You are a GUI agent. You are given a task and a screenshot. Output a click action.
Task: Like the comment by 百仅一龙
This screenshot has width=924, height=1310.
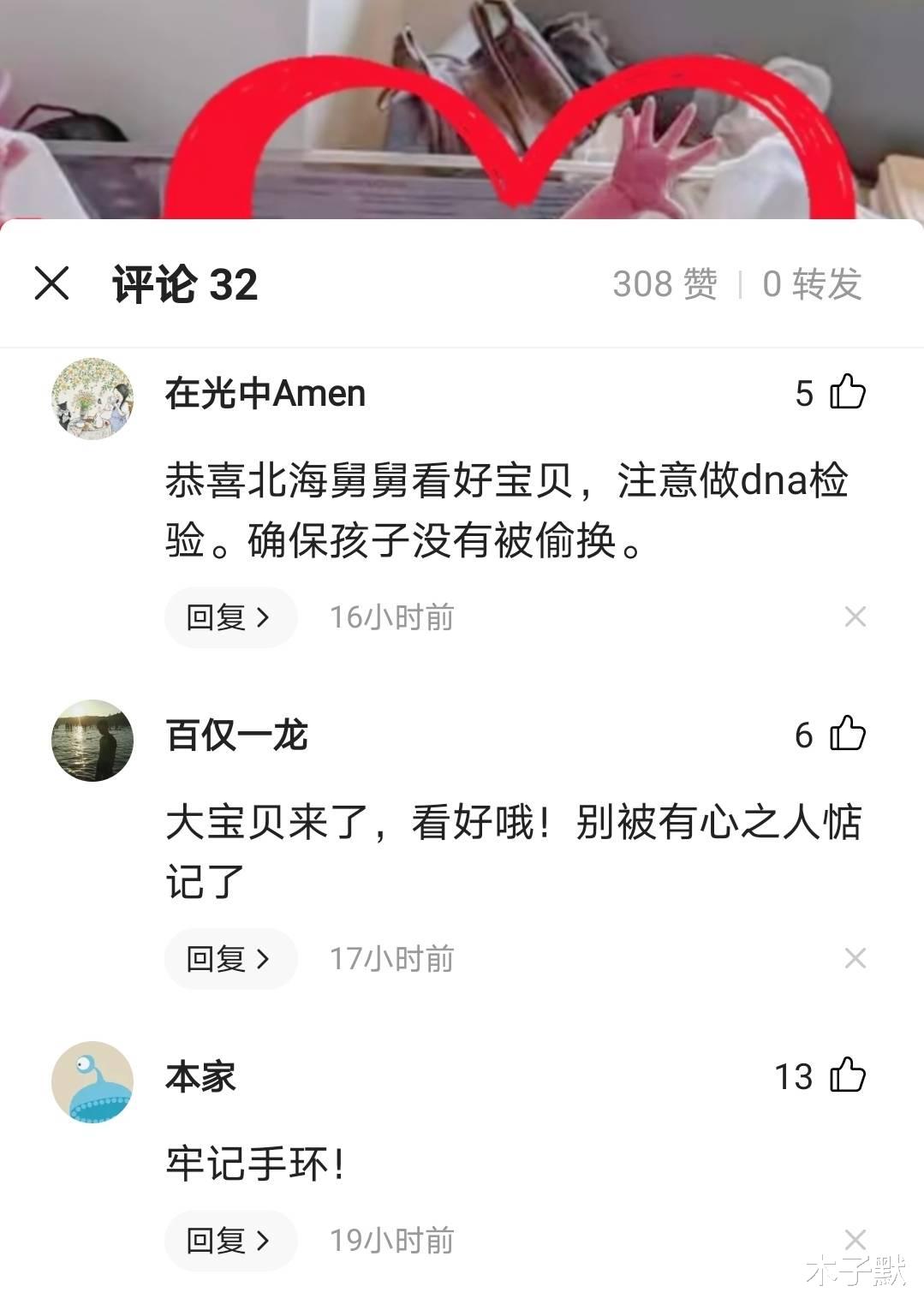pos(847,735)
